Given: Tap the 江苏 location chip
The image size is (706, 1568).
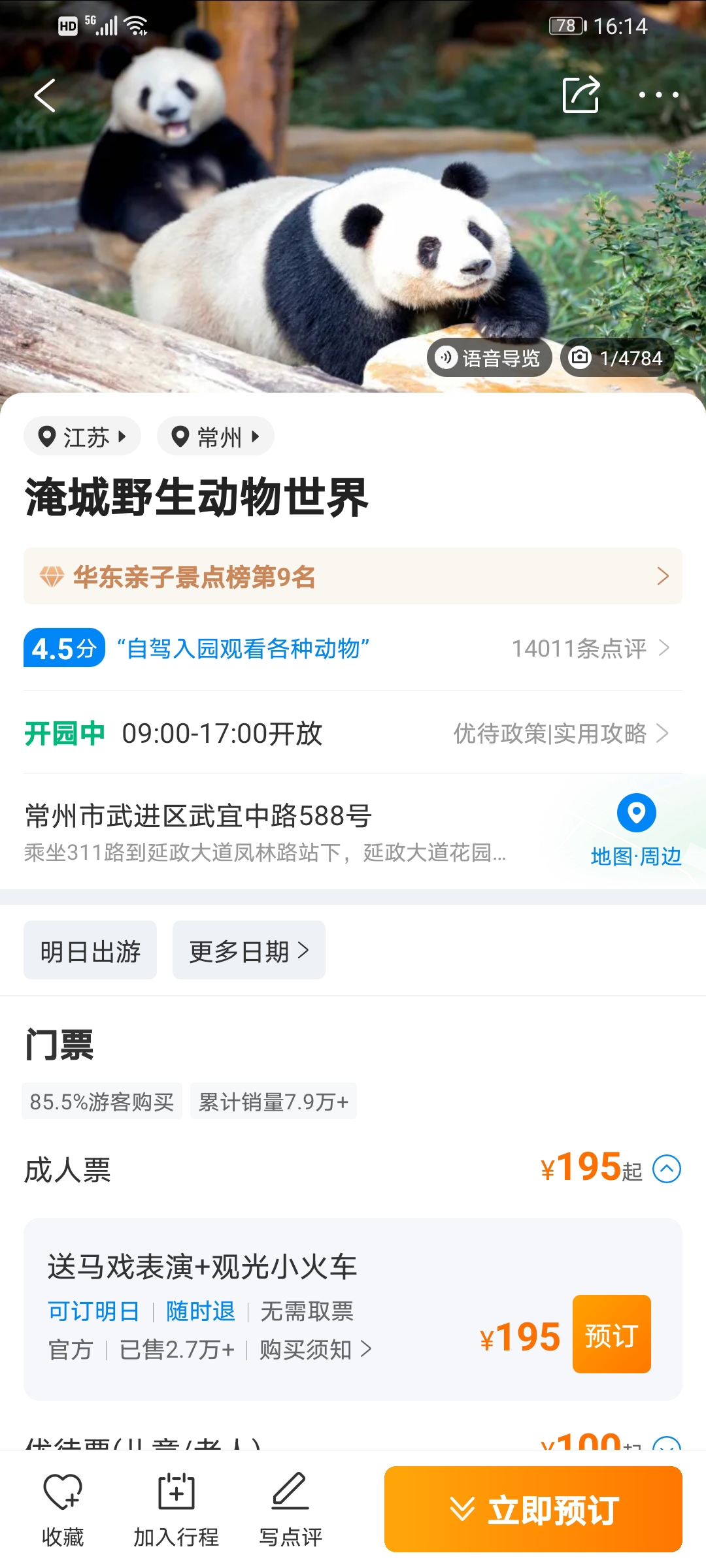Looking at the screenshot, I should tap(82, 436).
